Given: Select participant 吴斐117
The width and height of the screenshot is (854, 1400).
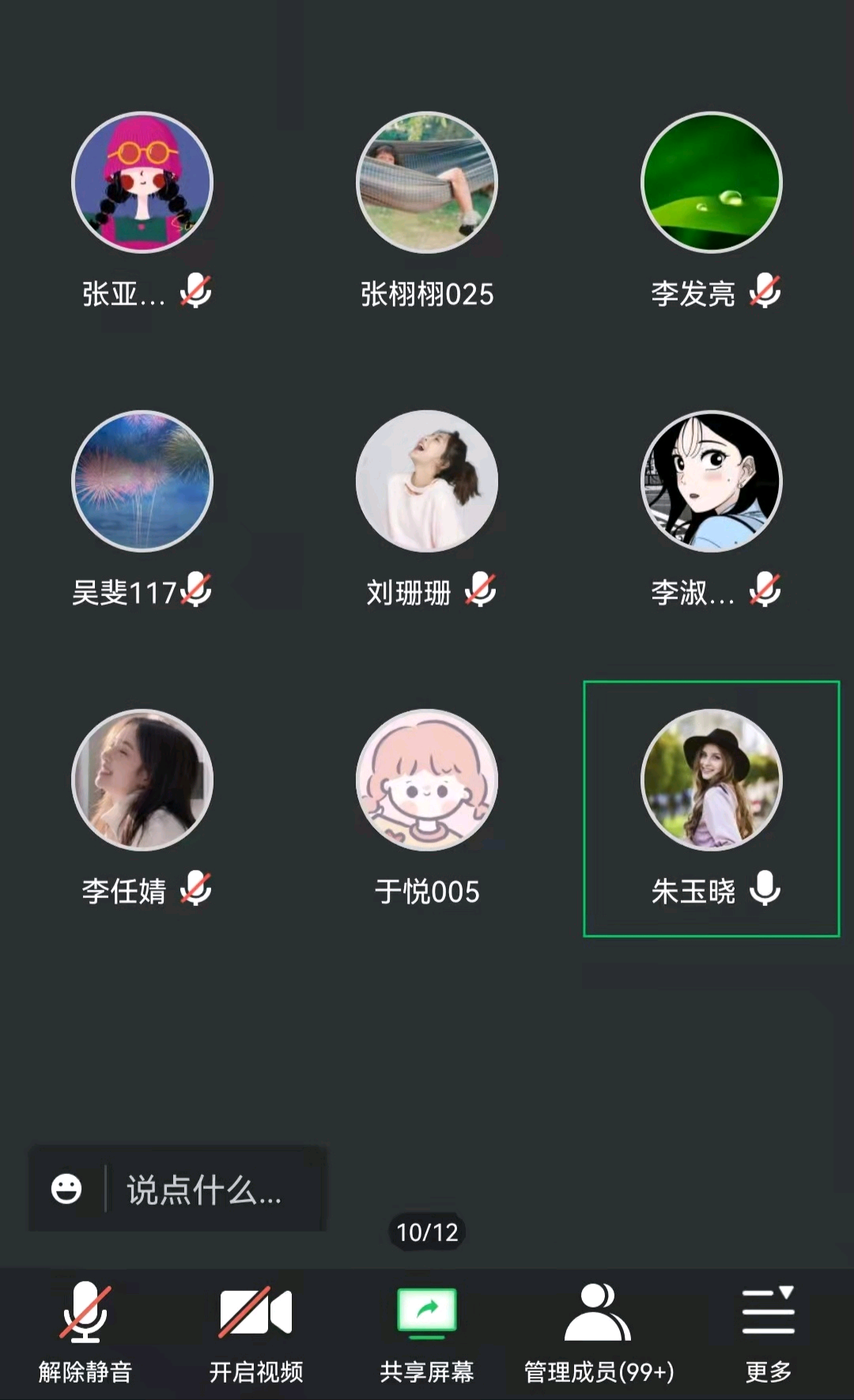Looking at the screenshot, I should [142, 481].
